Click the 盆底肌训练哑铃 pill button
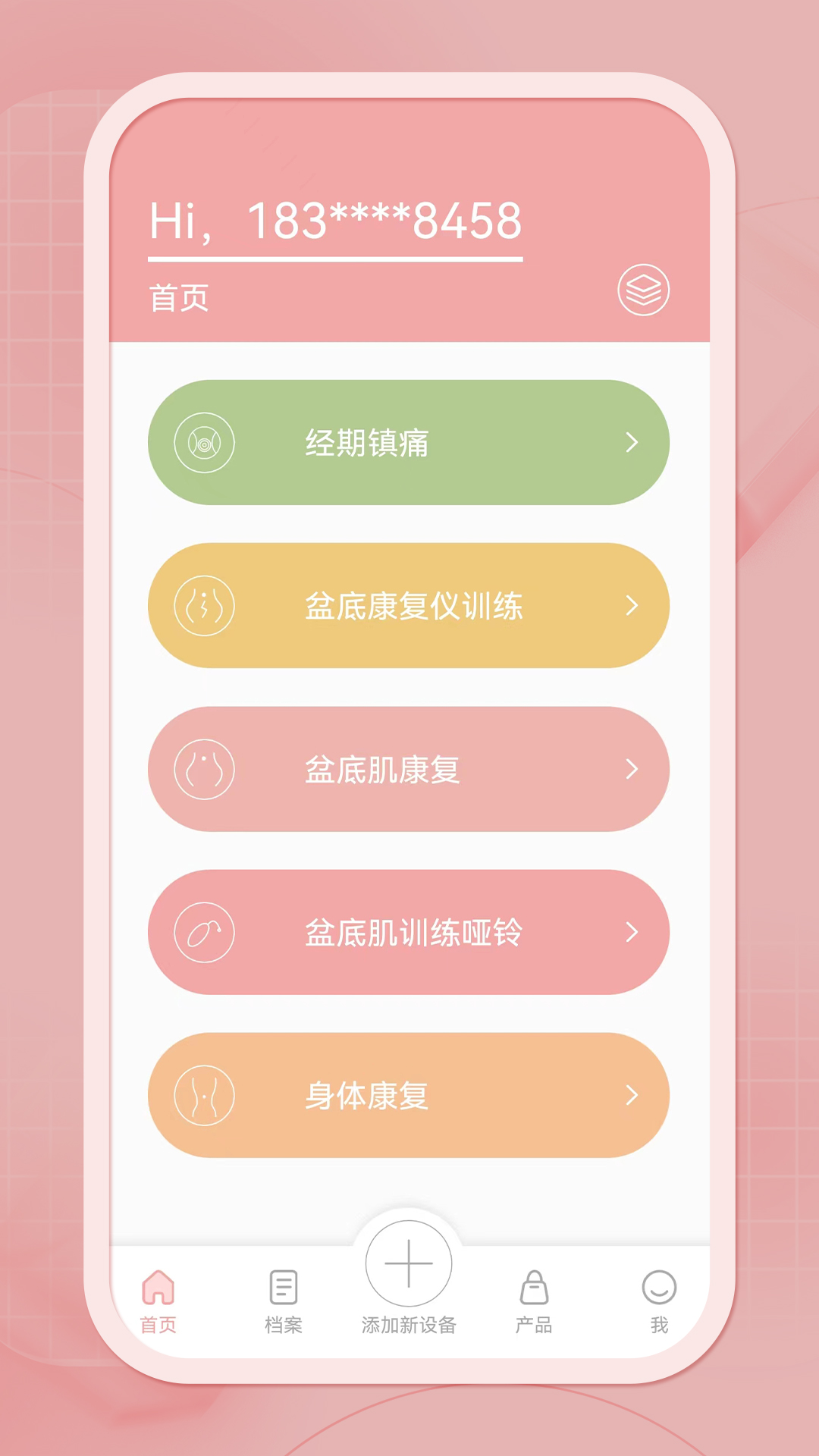This screenshot has width=819, height=1456. coord(409,933)
